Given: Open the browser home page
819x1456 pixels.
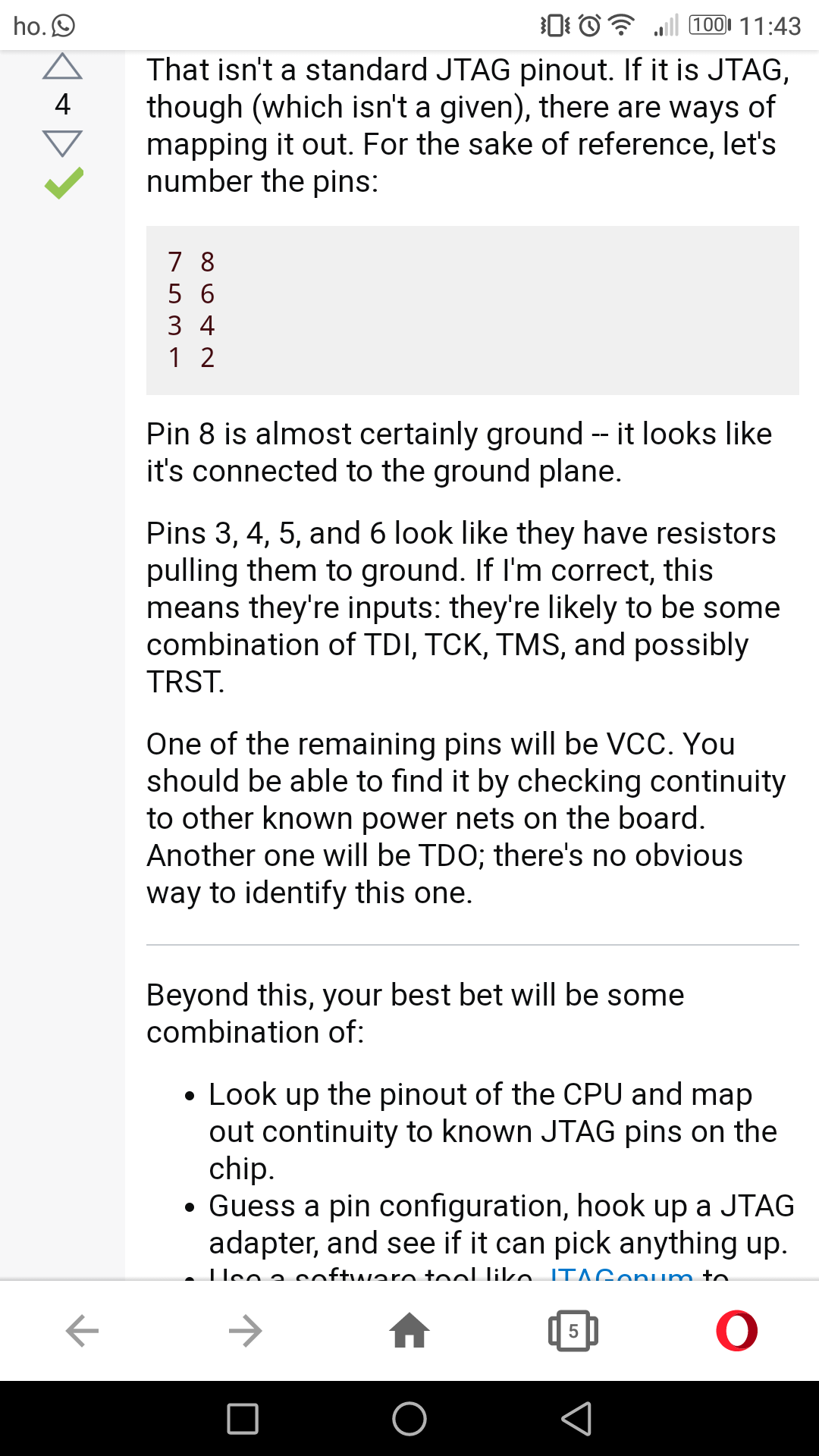Looking at the screenshot, I should pyautogui.click(x=409, y=1331).
